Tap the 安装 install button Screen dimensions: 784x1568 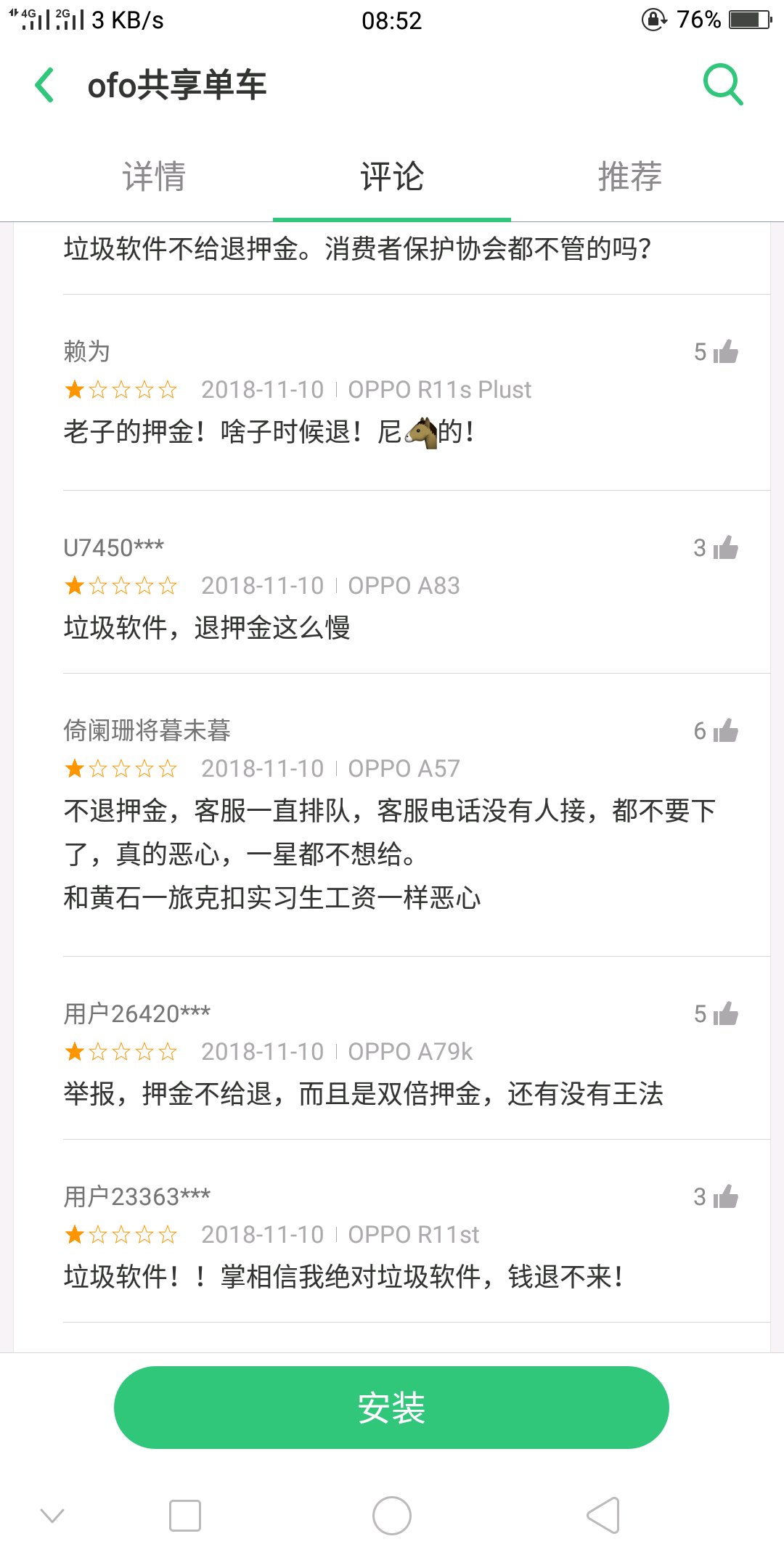pos(391,1408)
